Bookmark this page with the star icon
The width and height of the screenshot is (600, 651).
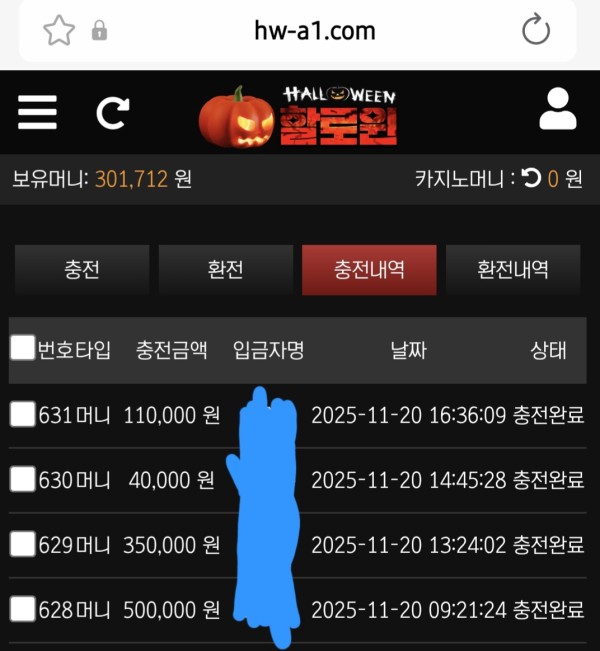click(59, 31)
